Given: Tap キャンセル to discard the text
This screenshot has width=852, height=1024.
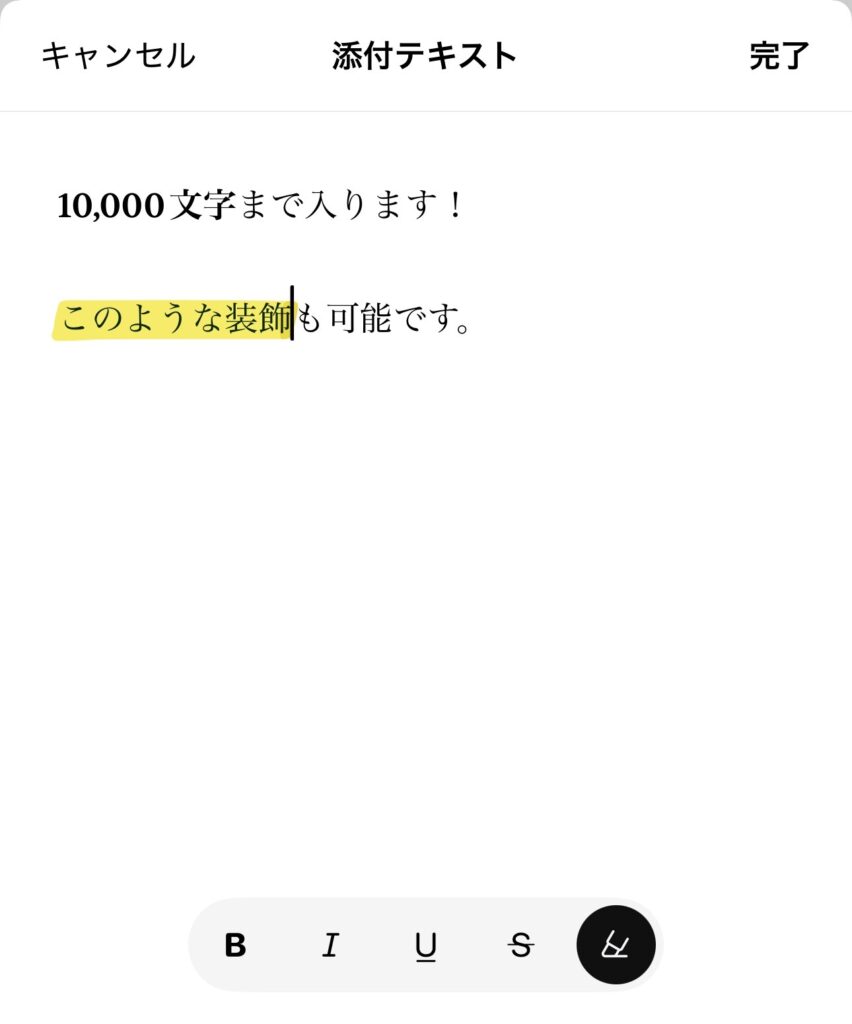Looking at the screenshot, I should pos(118,56).
